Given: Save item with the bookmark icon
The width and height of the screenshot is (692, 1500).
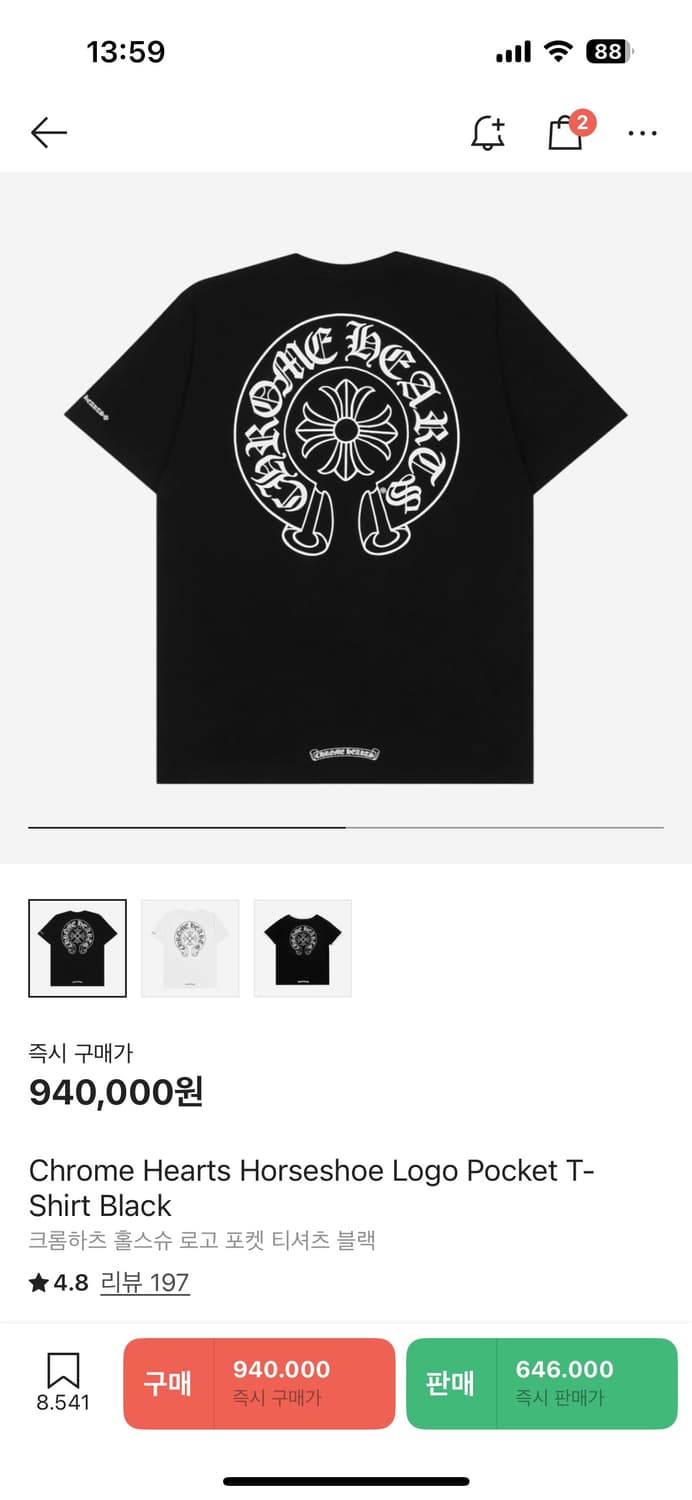Looking at the screenshot, I should point(63,1382).
